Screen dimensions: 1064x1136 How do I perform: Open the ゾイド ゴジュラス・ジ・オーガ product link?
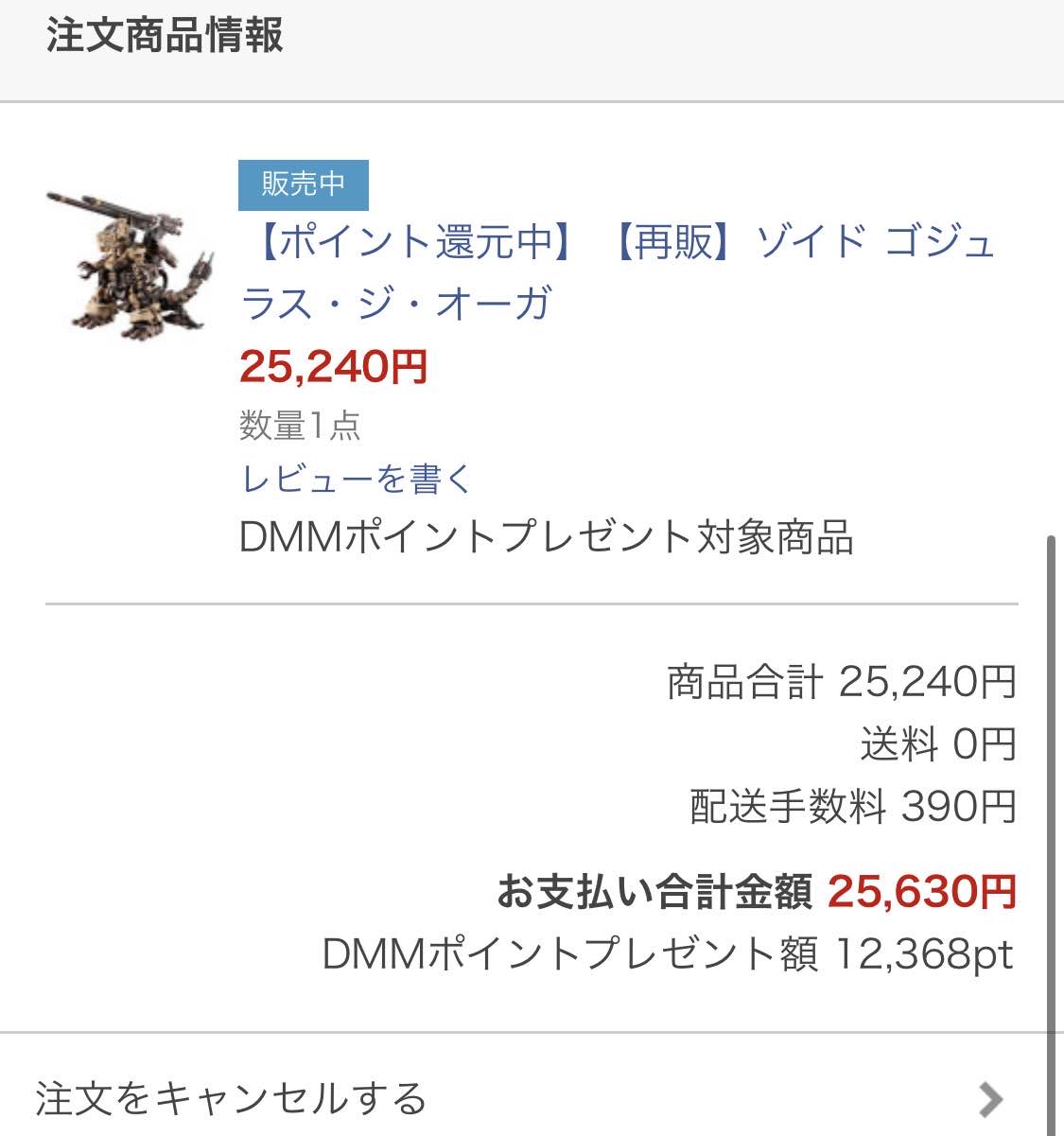pyautogui.click(x=619, y=272)
